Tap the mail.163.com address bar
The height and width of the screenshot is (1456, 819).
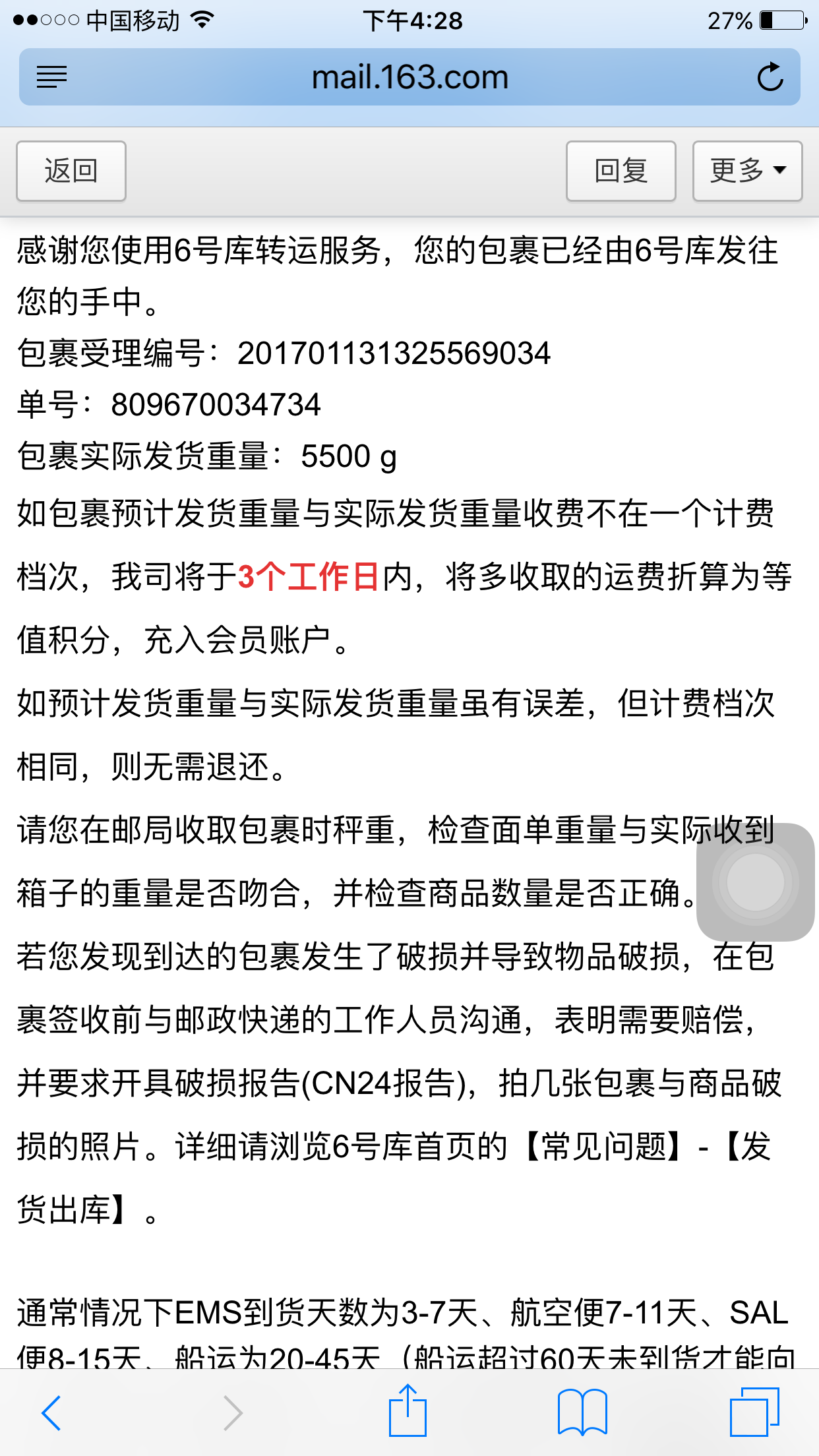click(x=409, y=77)
